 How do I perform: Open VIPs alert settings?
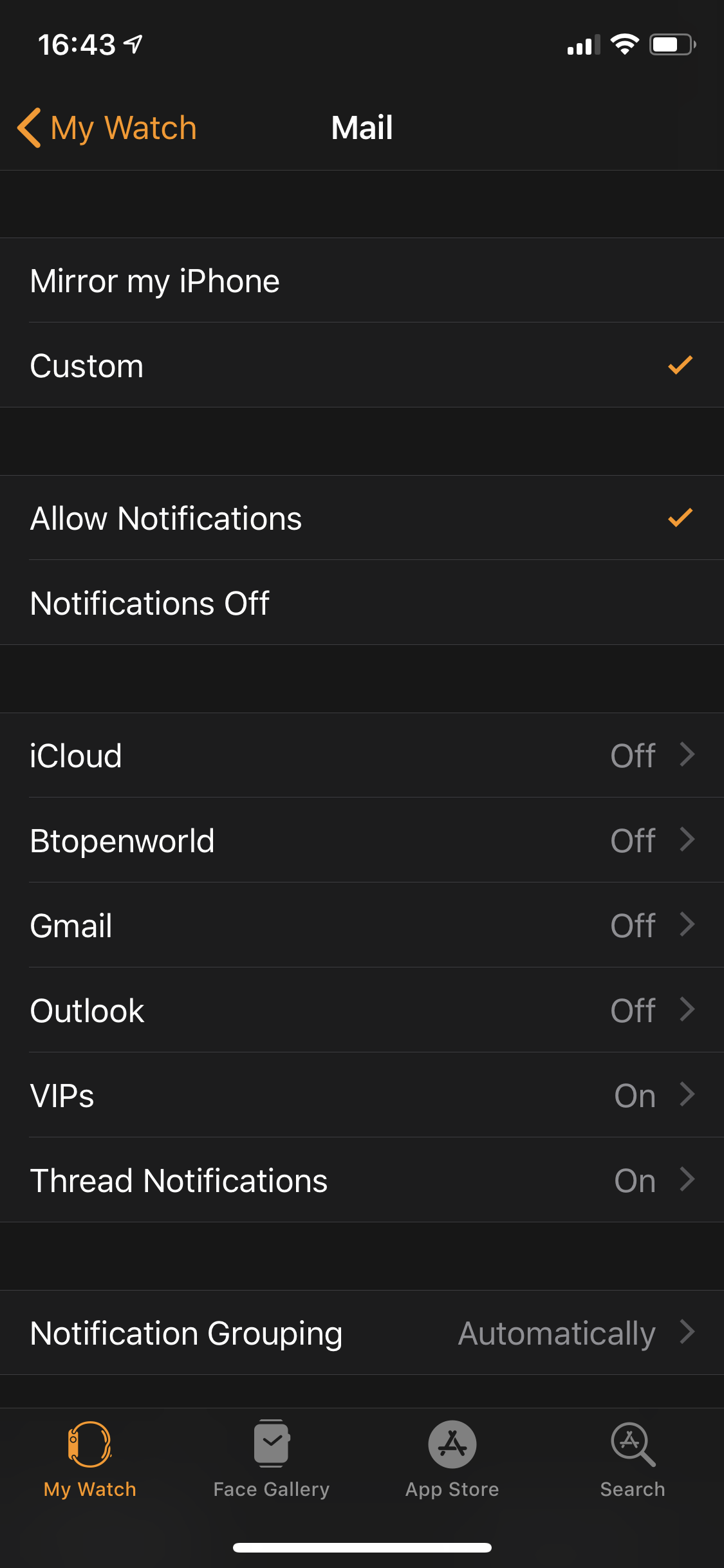point(362,1096)
